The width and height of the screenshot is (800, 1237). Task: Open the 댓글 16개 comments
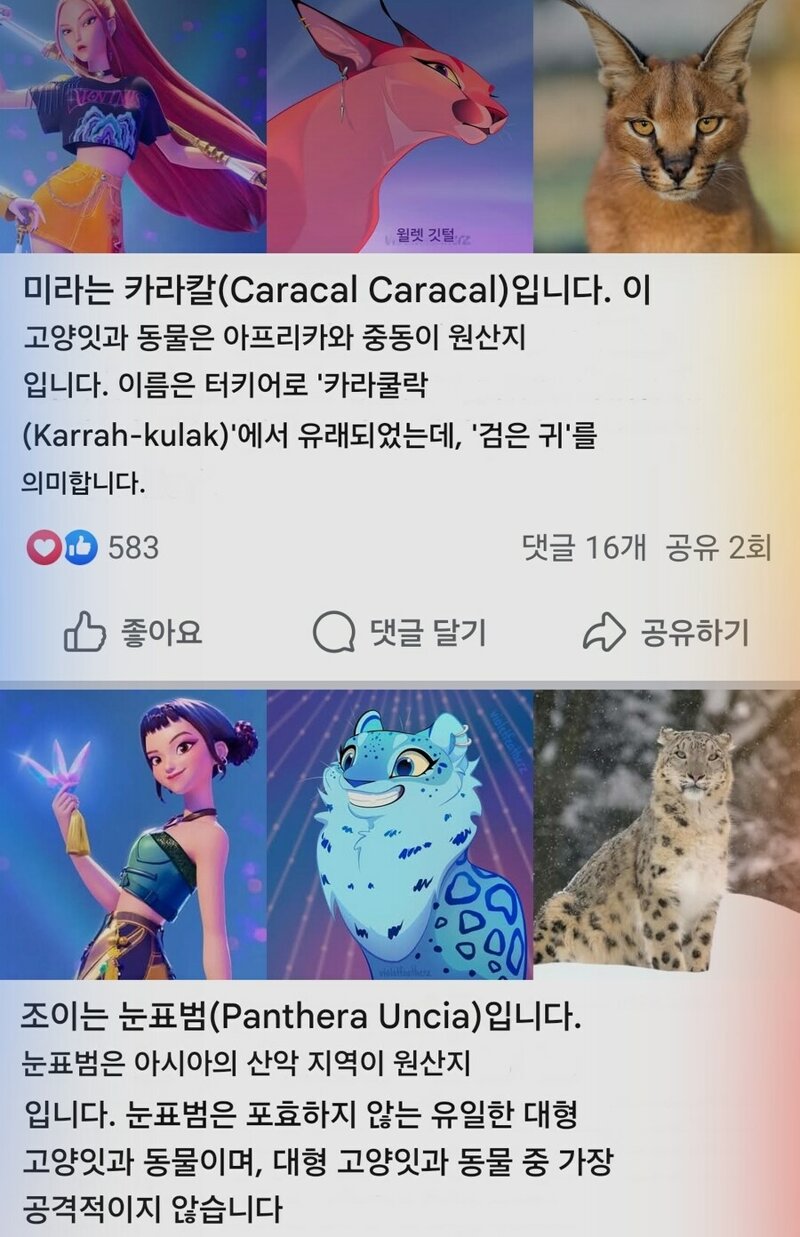point(583,547)
